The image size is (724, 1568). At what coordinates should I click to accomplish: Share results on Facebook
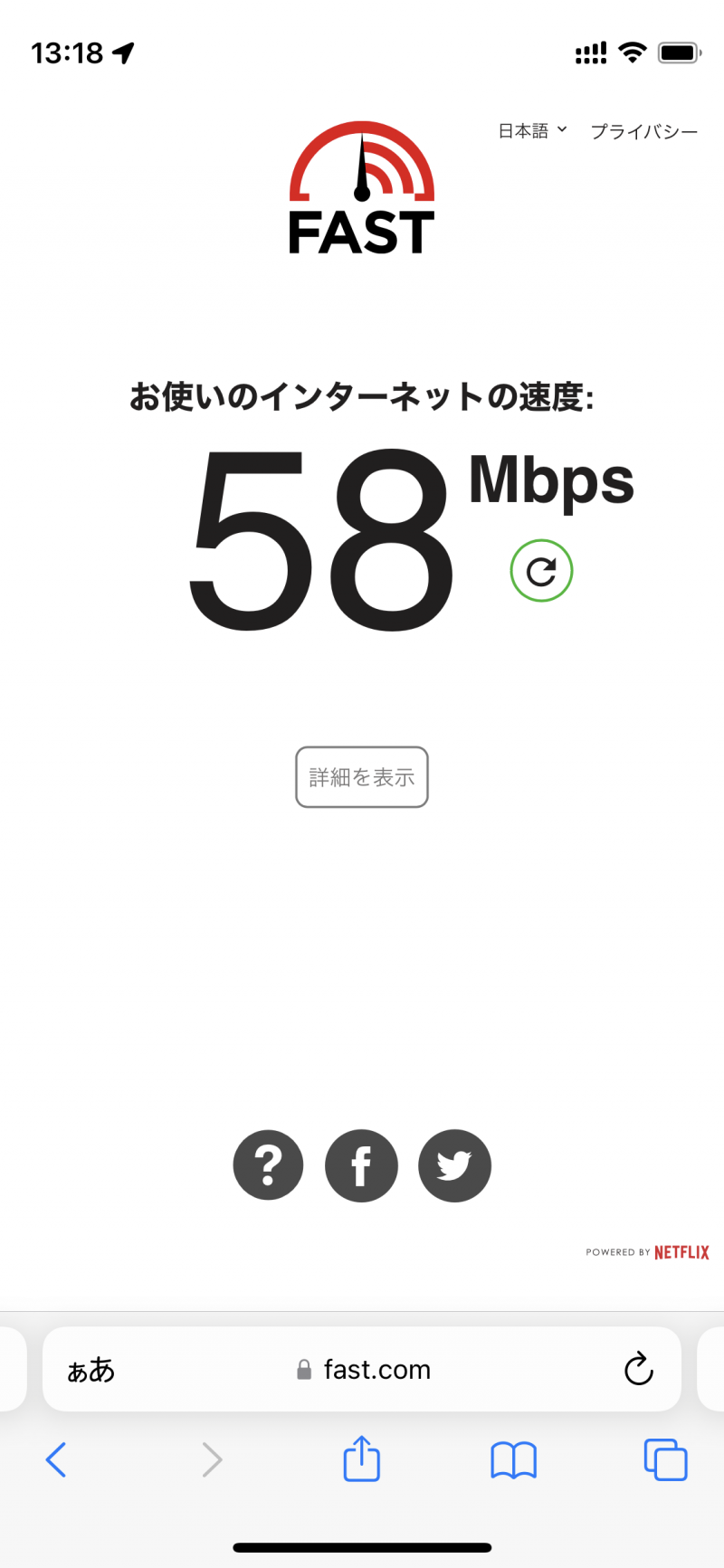(x=361, y=1165)
